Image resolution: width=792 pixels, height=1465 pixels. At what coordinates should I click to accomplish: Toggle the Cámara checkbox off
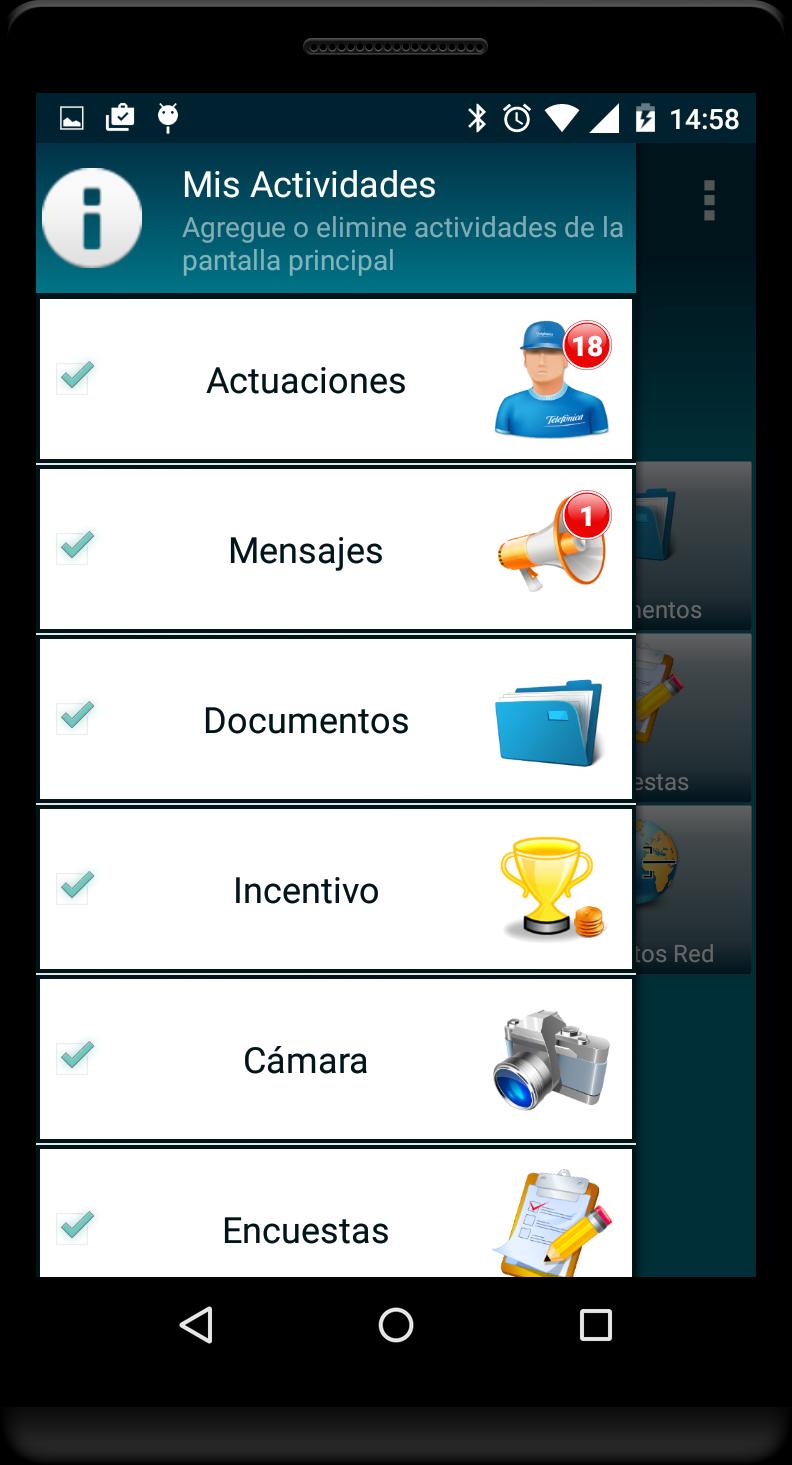(73, 1058)
